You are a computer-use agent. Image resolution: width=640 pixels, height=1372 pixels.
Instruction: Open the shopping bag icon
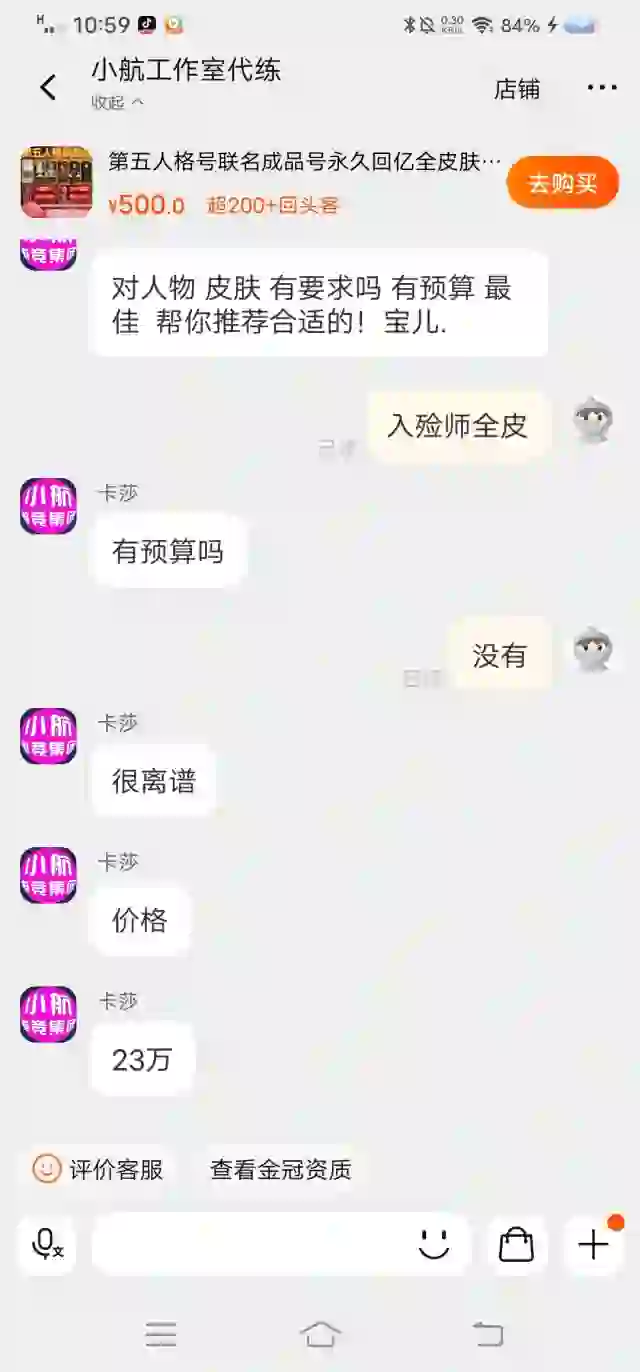[516, 1244]
